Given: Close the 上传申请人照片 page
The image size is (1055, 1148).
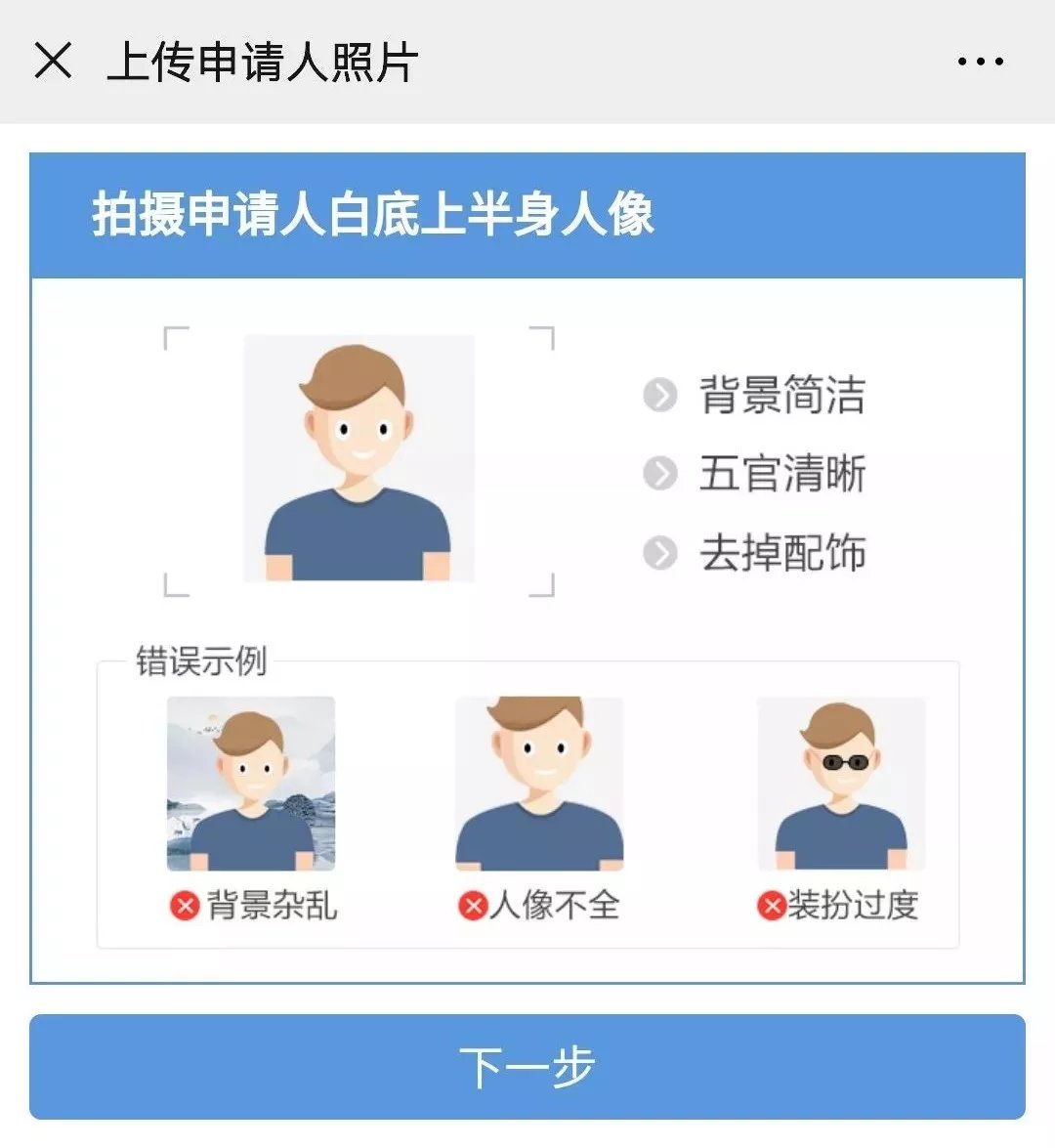Looking at the screenshot, I should [x=53, y=61].
